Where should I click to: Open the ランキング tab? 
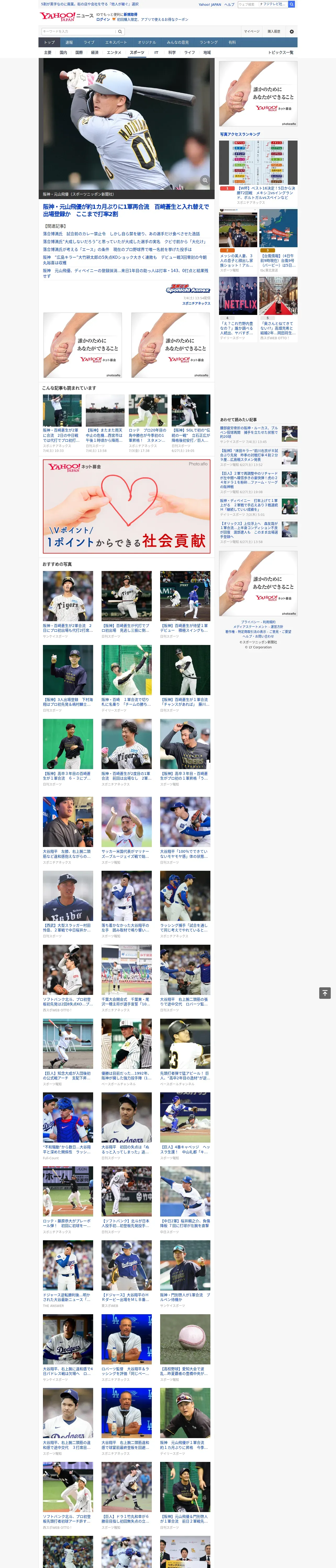209,43
